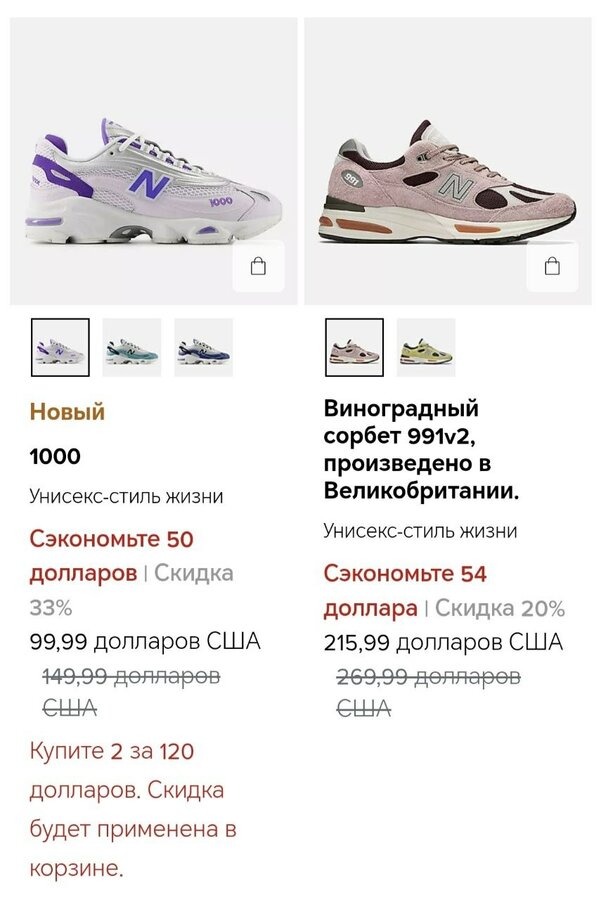
Task: Open the "1000" product title
Action: tap(55, 457)
